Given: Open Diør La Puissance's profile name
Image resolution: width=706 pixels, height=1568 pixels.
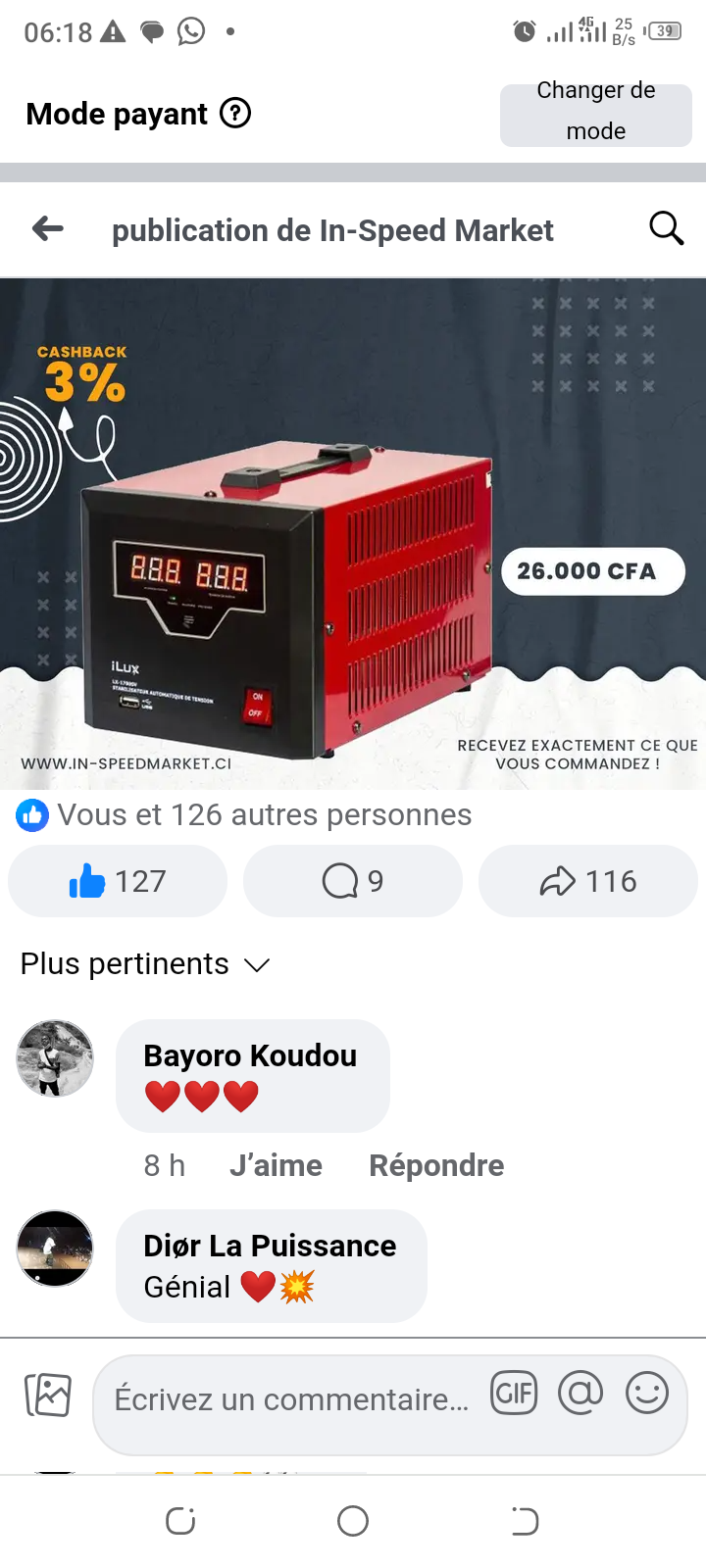Looking at the screenshot, I should point(270,1246).
